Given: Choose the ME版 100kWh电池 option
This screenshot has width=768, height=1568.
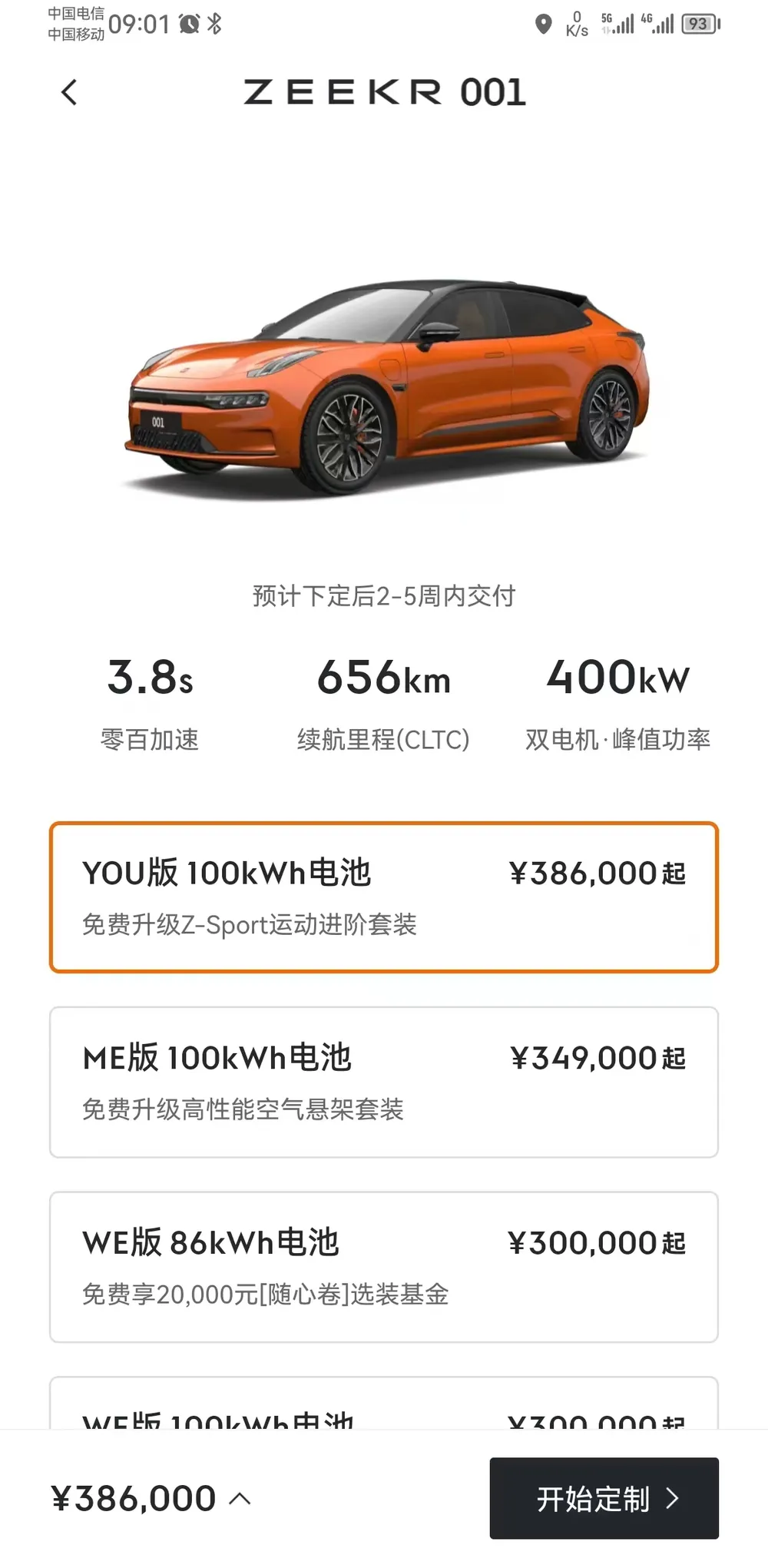Looking at the screenshot, I should 383,1082.
